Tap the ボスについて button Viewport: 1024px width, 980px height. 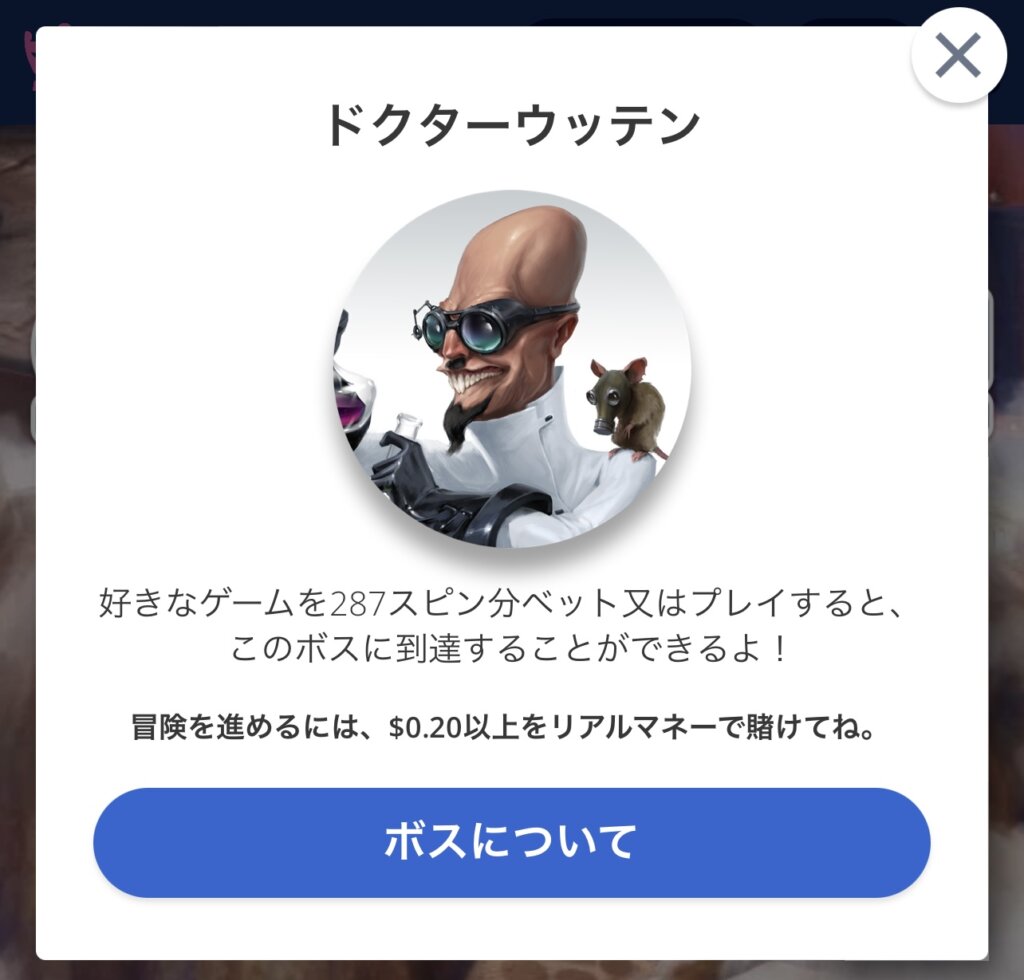pos(511,842)
